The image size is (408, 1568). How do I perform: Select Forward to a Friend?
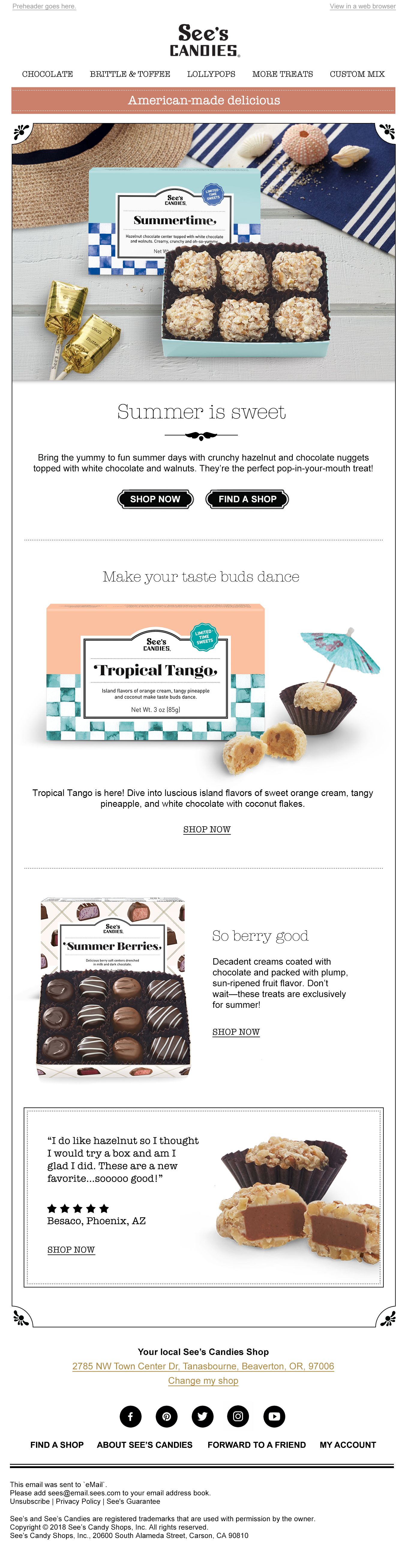coord(256,1445)
